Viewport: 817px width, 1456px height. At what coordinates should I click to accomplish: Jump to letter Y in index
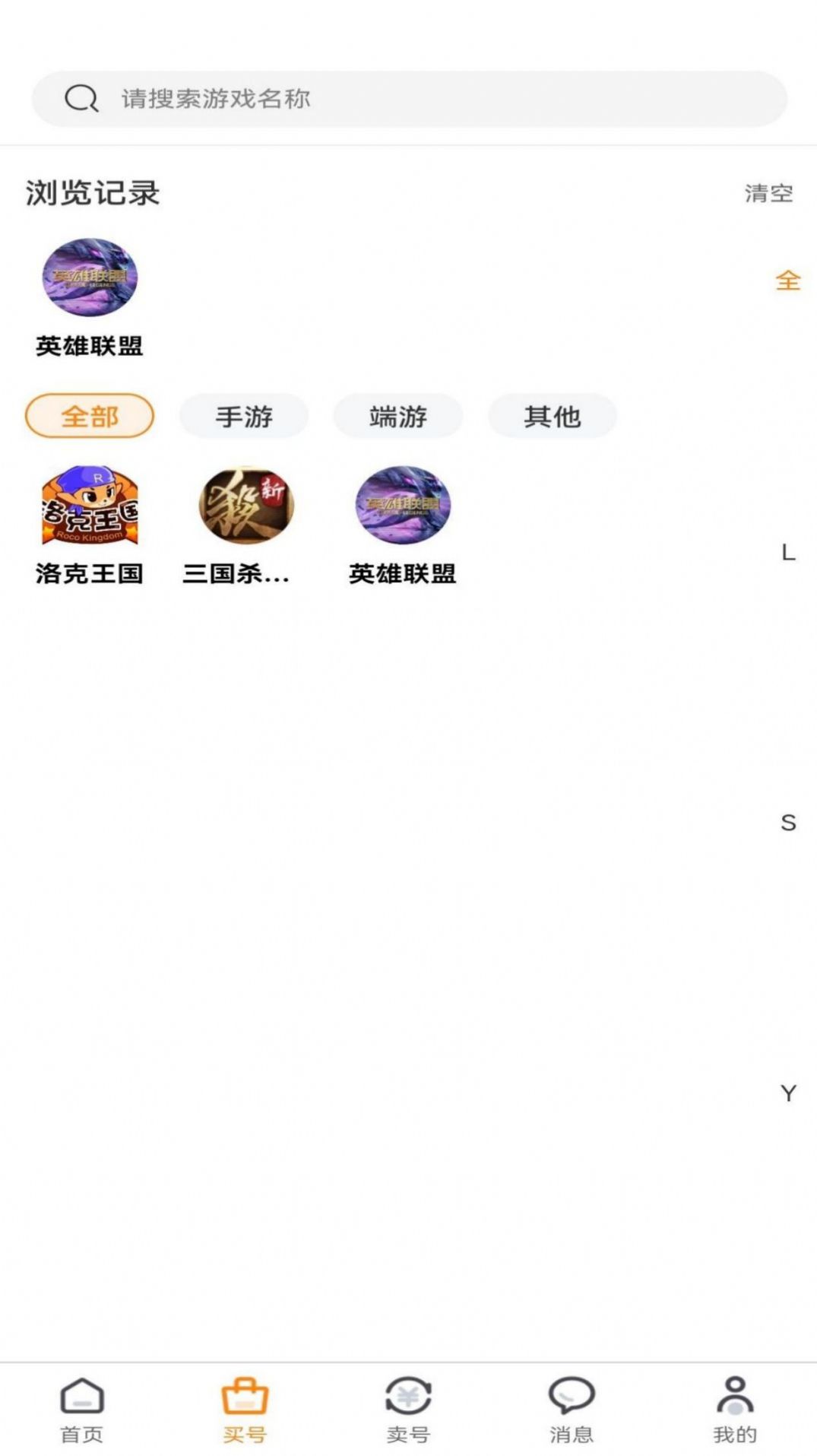pos(788,1093)
